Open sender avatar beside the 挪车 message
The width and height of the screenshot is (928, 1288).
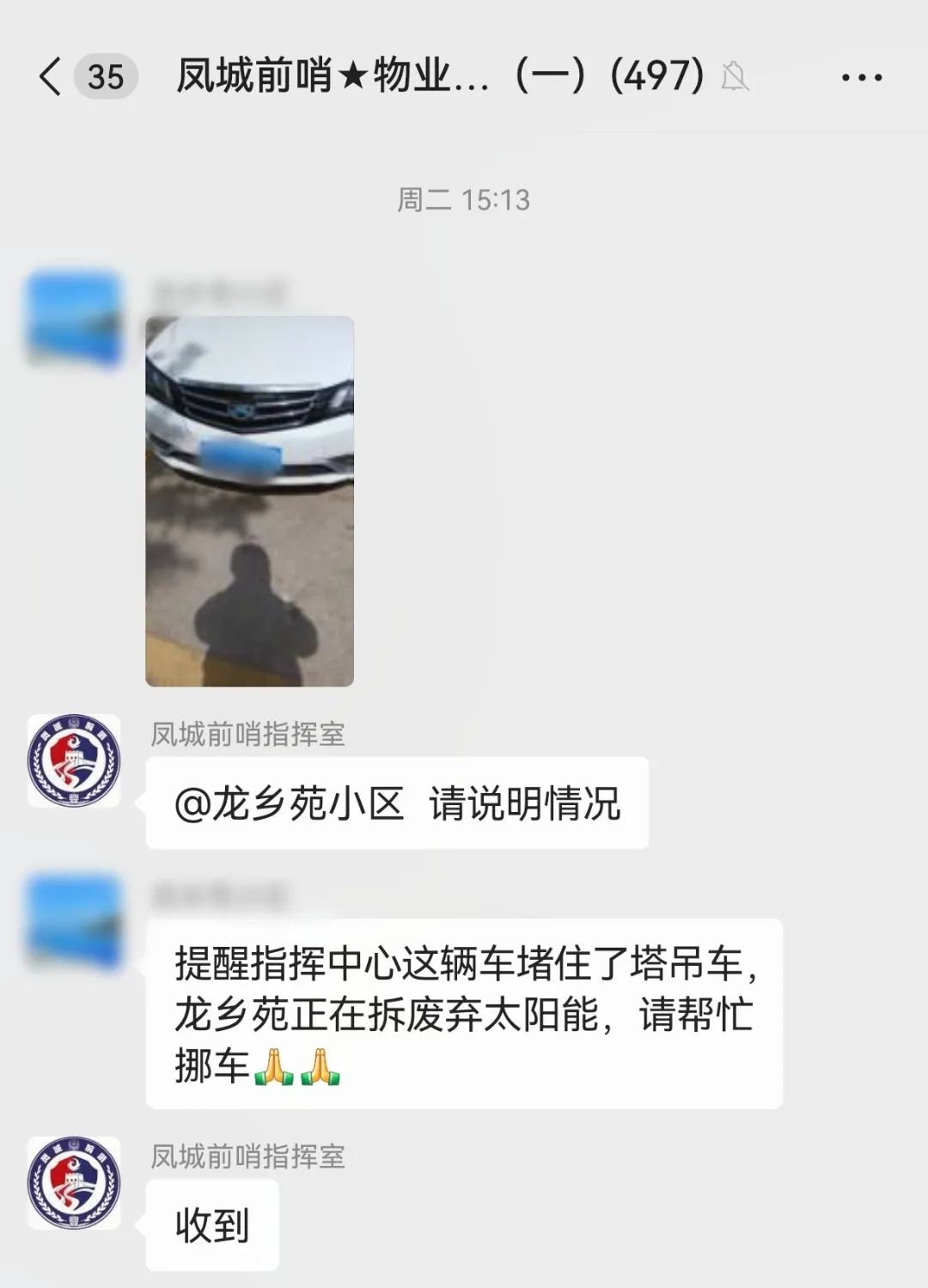(x=74, y=920)
